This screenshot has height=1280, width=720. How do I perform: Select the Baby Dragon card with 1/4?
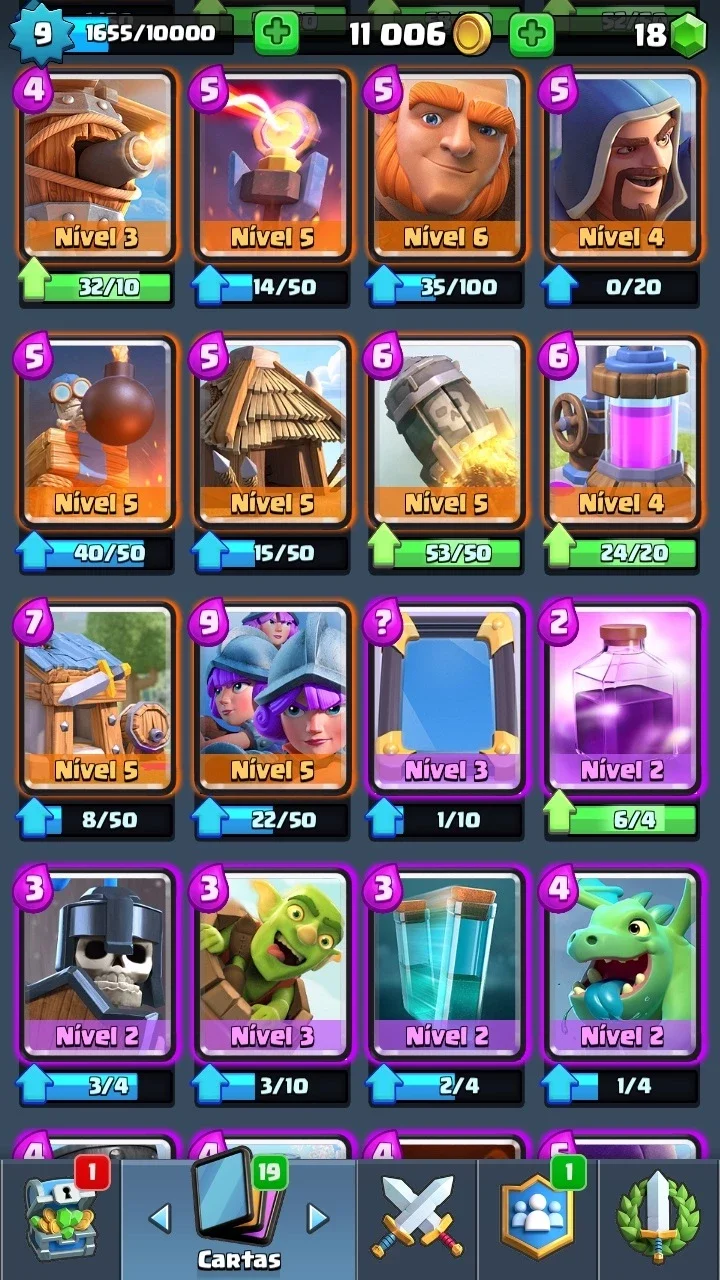point(621,964)
